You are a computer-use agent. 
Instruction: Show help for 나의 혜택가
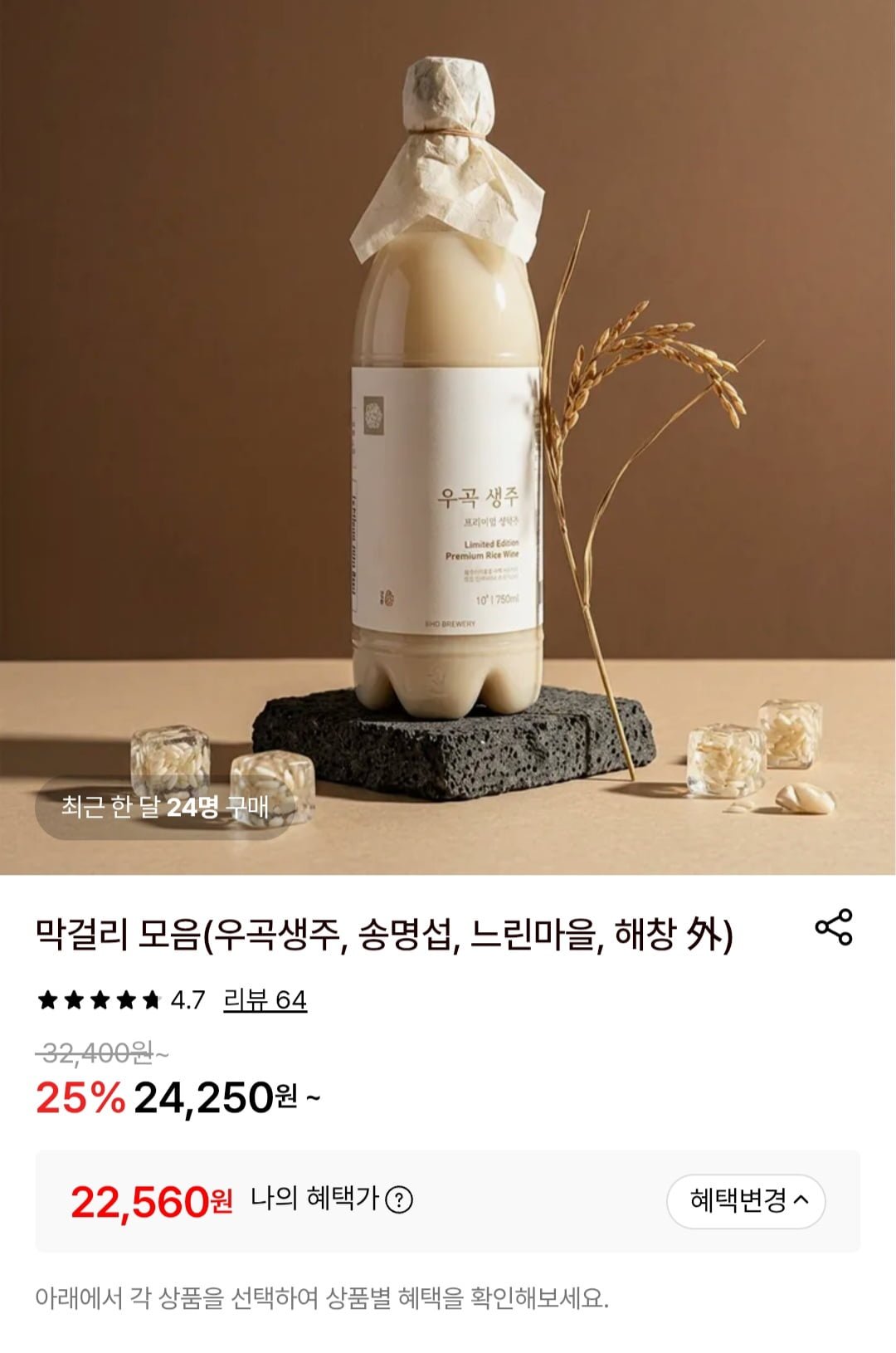click(399, 1199)
